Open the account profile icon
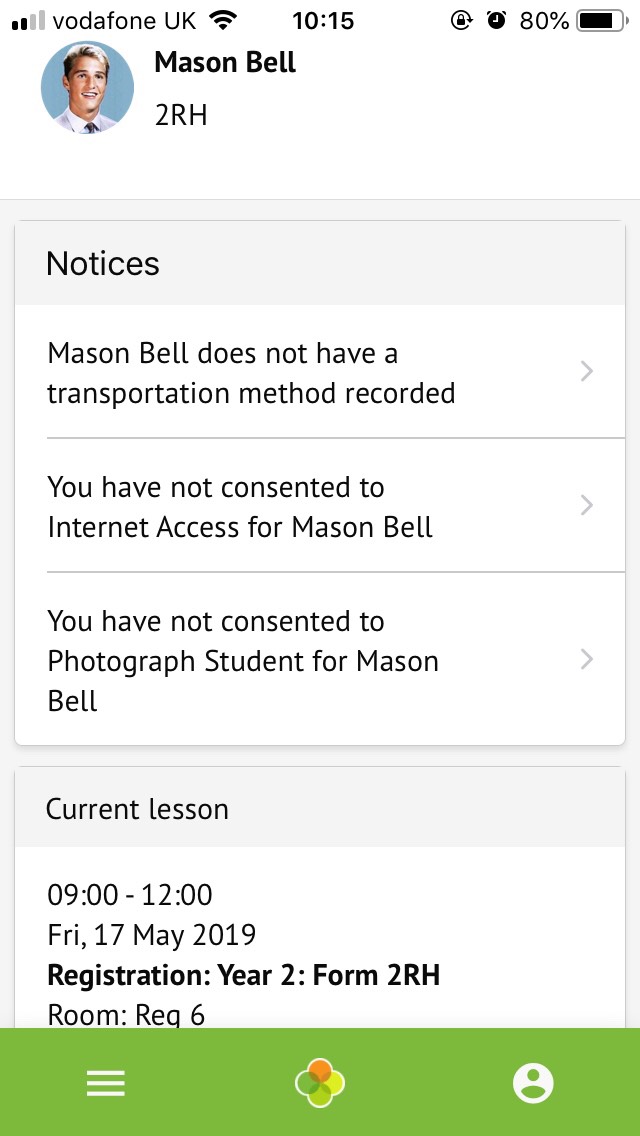 533,1084
